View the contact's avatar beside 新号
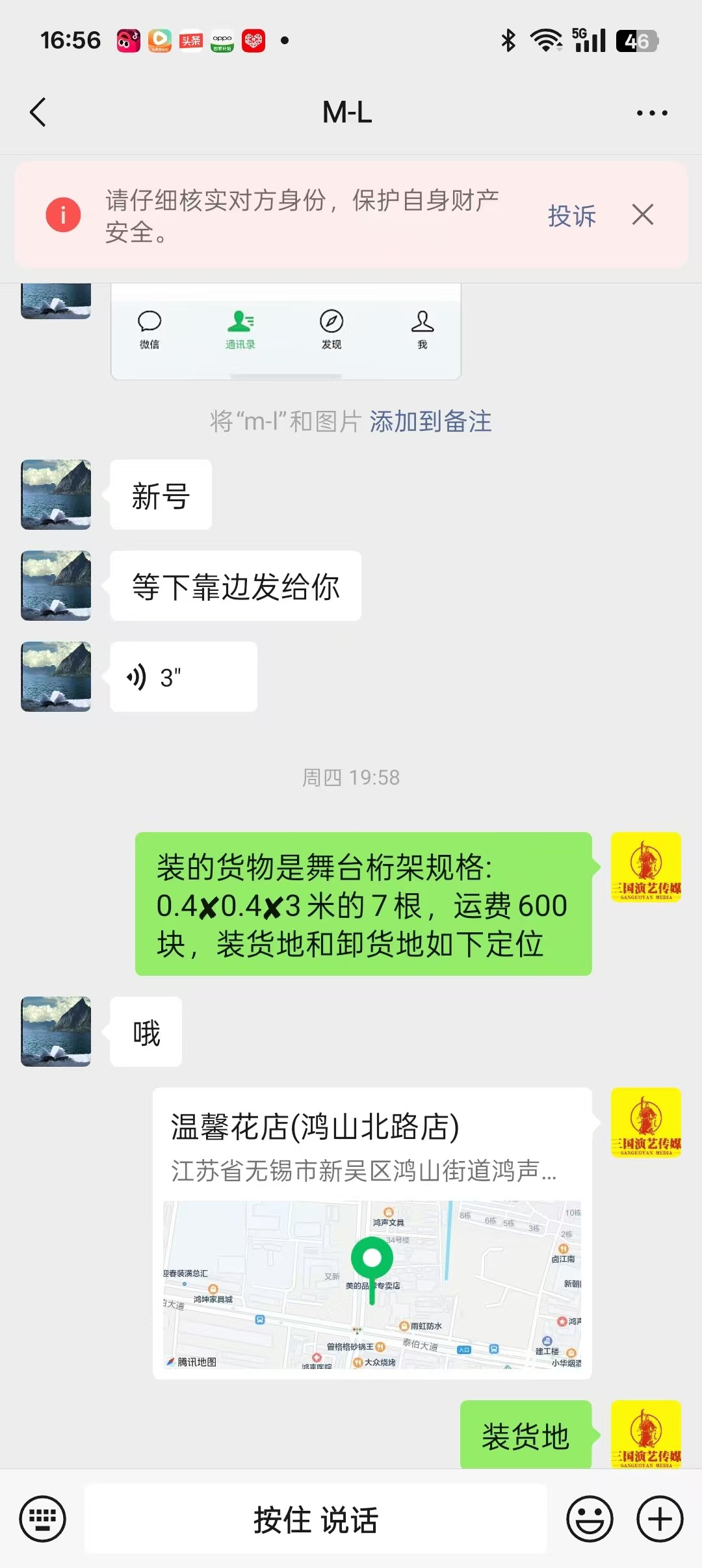The image size is (702, 1568). point(56,495)
